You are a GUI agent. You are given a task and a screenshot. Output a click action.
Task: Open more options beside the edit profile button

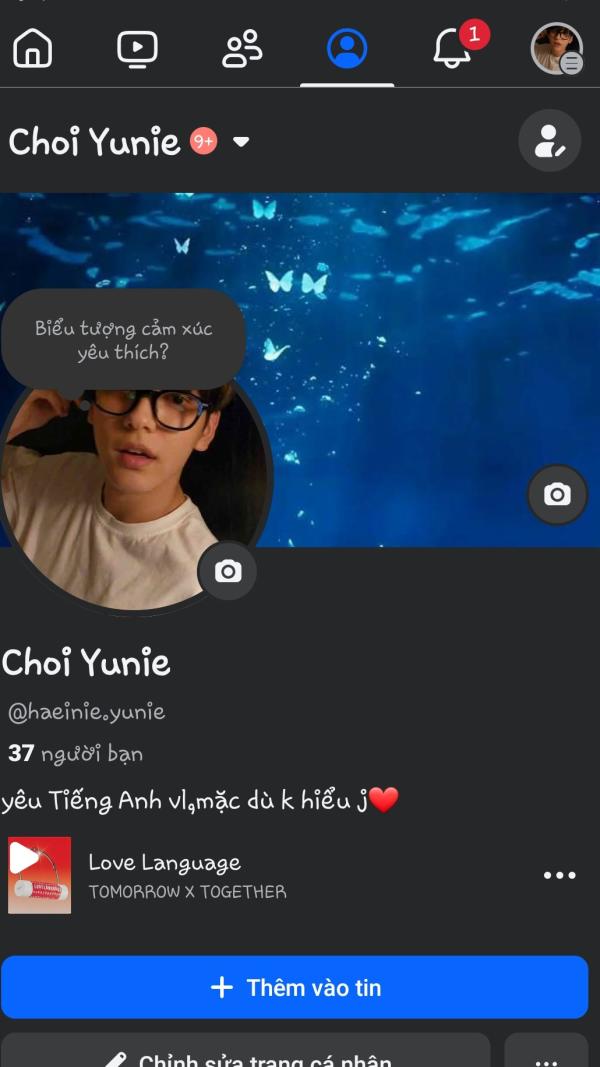546,1053
